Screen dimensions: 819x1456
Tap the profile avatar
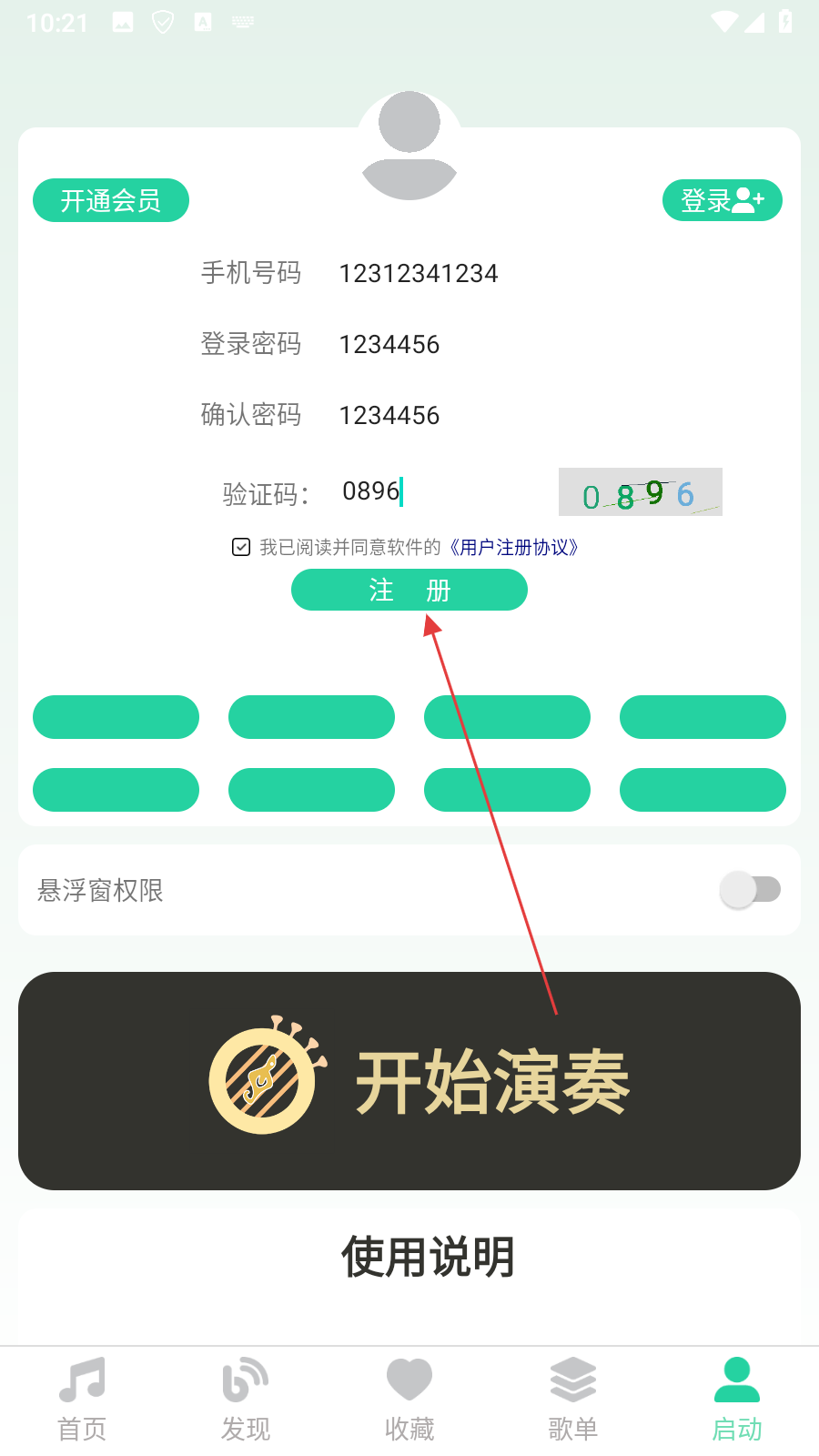[409, 146]
